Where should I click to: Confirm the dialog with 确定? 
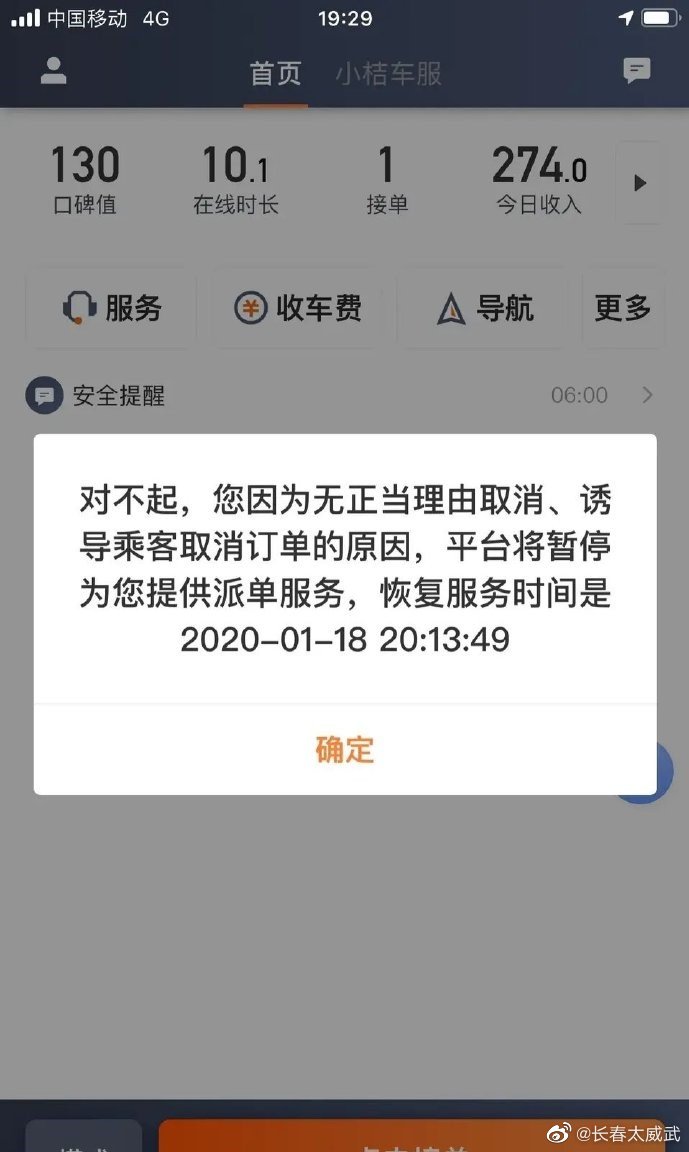point(345,749)
